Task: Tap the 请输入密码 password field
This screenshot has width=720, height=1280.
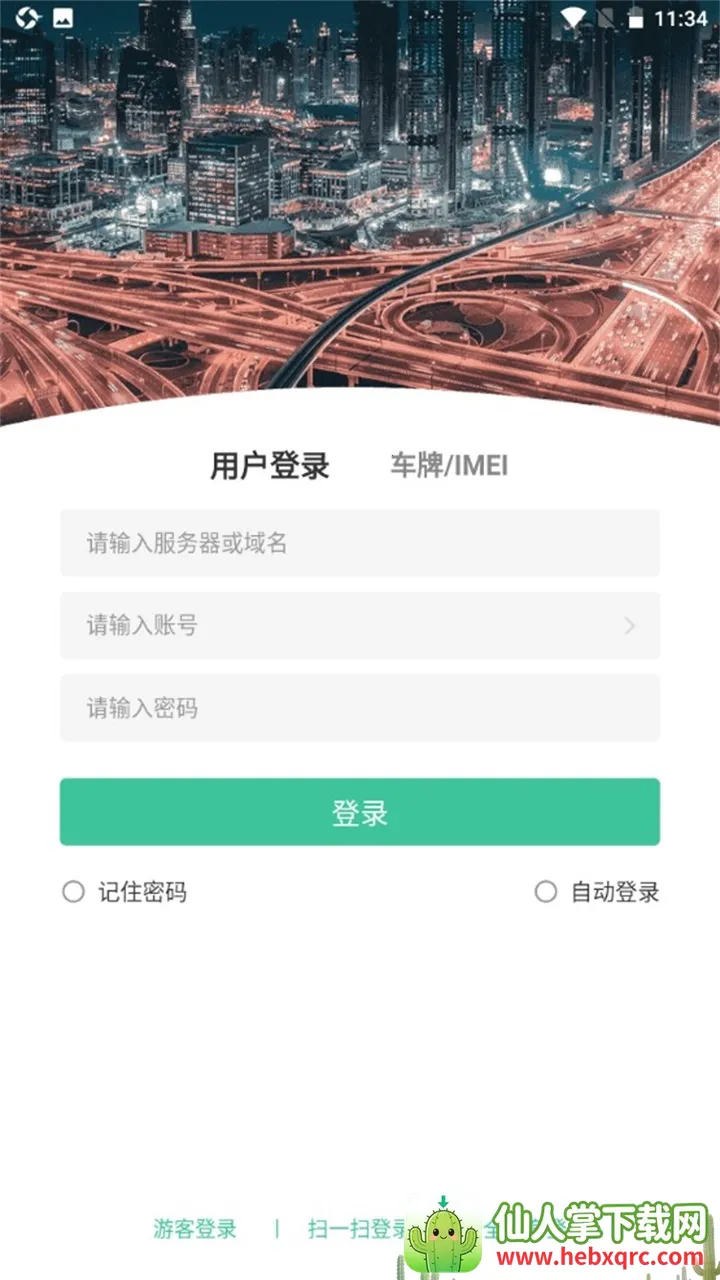Action: (x=360, y=708)
